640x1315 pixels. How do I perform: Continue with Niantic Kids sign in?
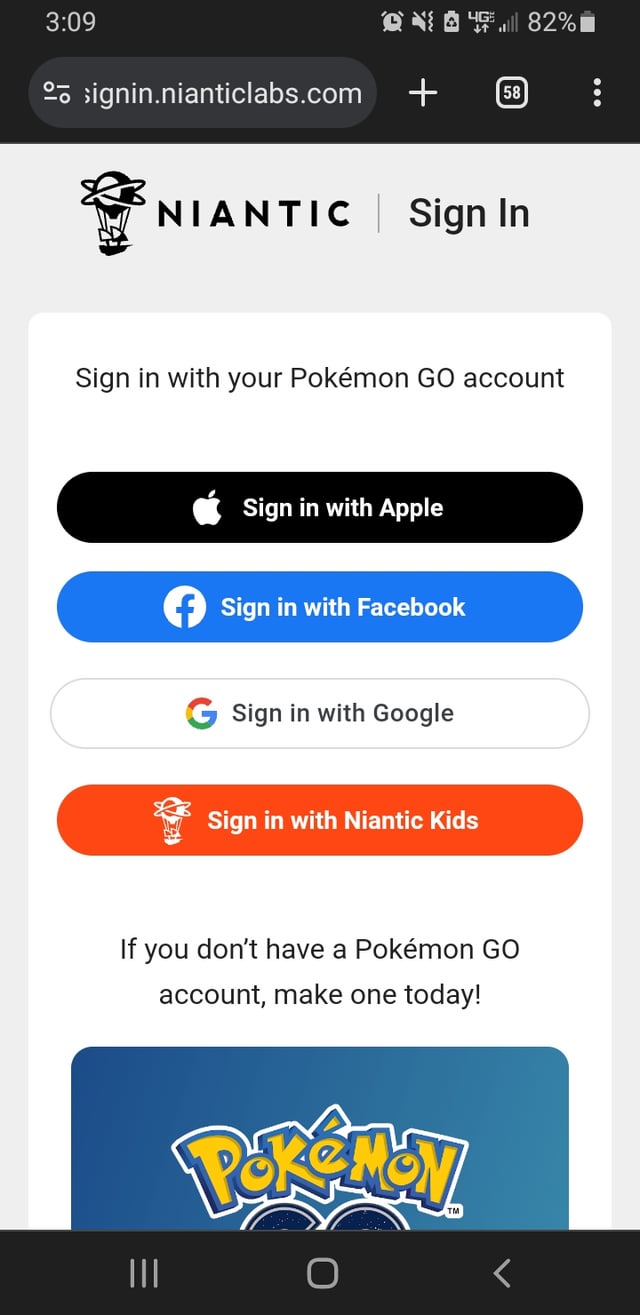[x=320, y=820]
